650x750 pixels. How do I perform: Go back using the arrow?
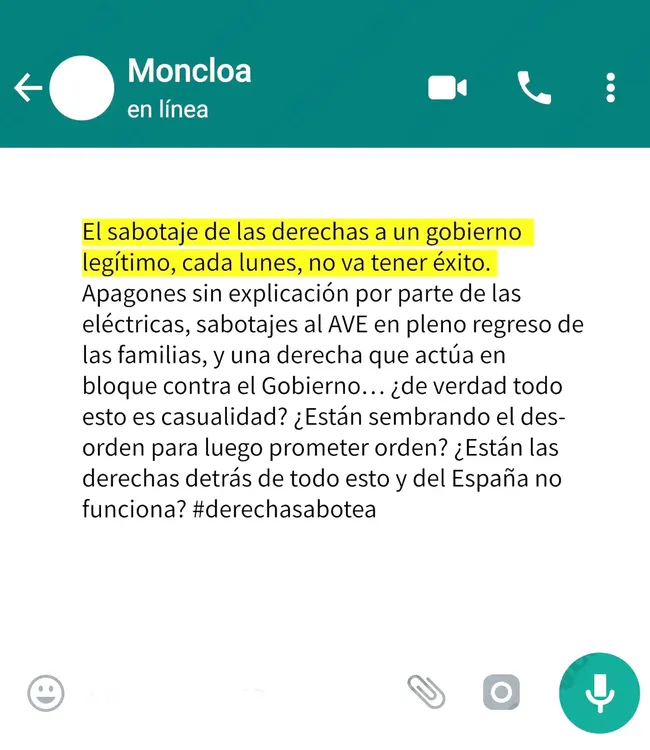pyautogui.click(x=27, y=89)
